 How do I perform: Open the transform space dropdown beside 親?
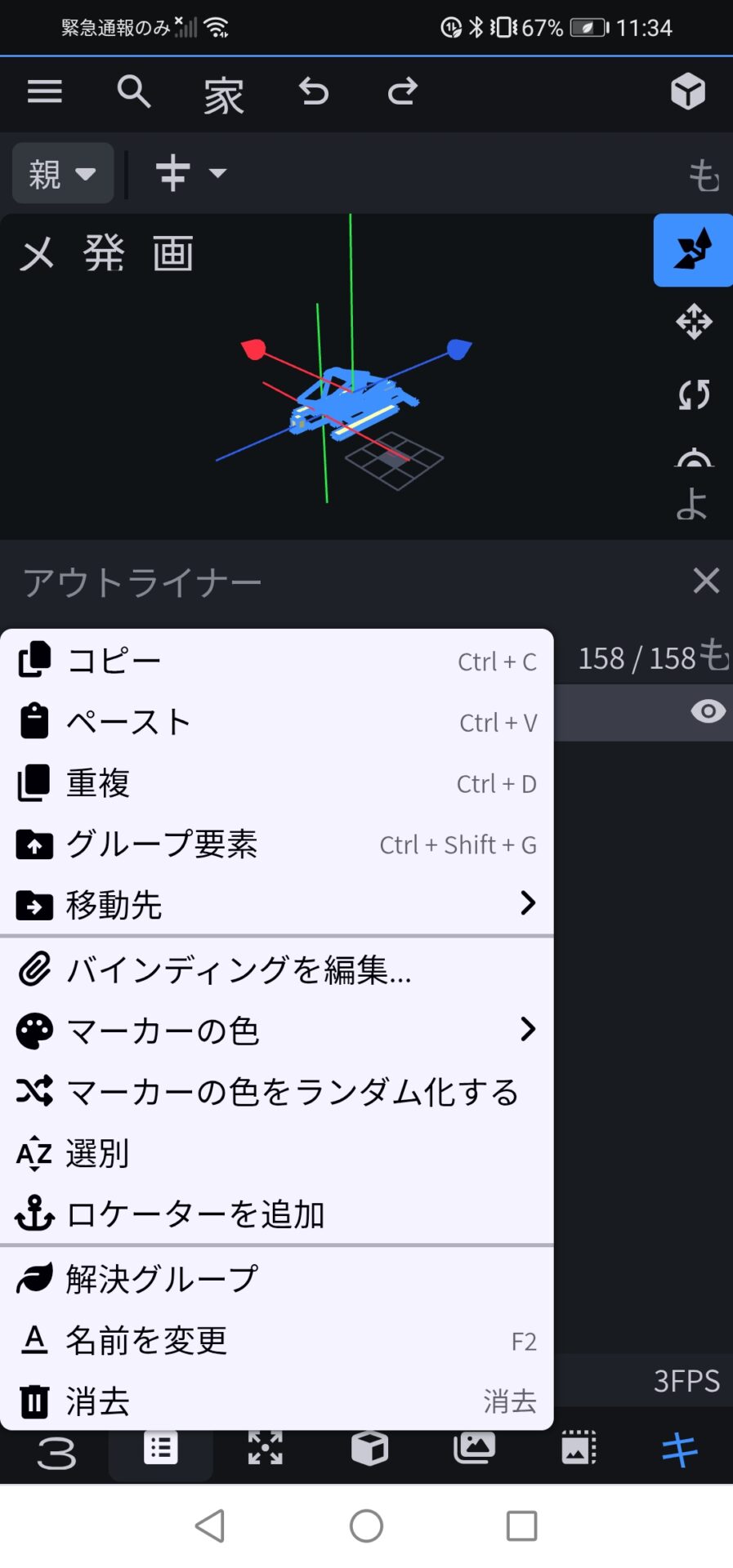(x=188, y=173)
